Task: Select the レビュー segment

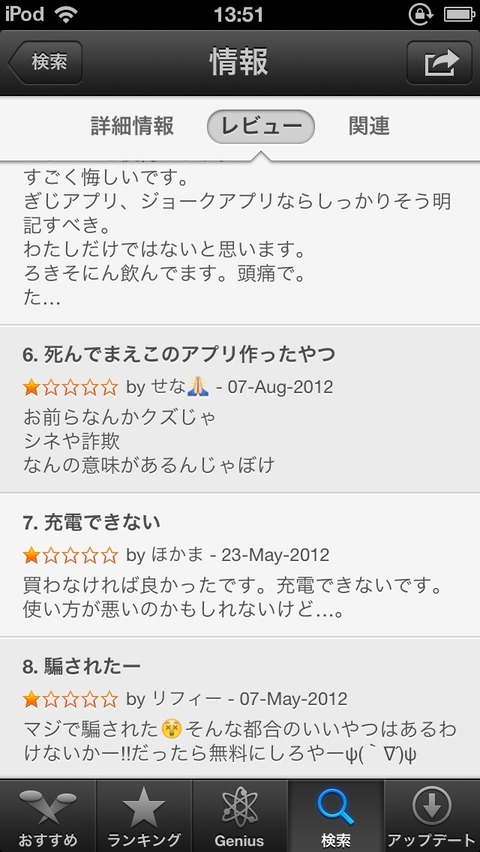Action: [261, 126]
